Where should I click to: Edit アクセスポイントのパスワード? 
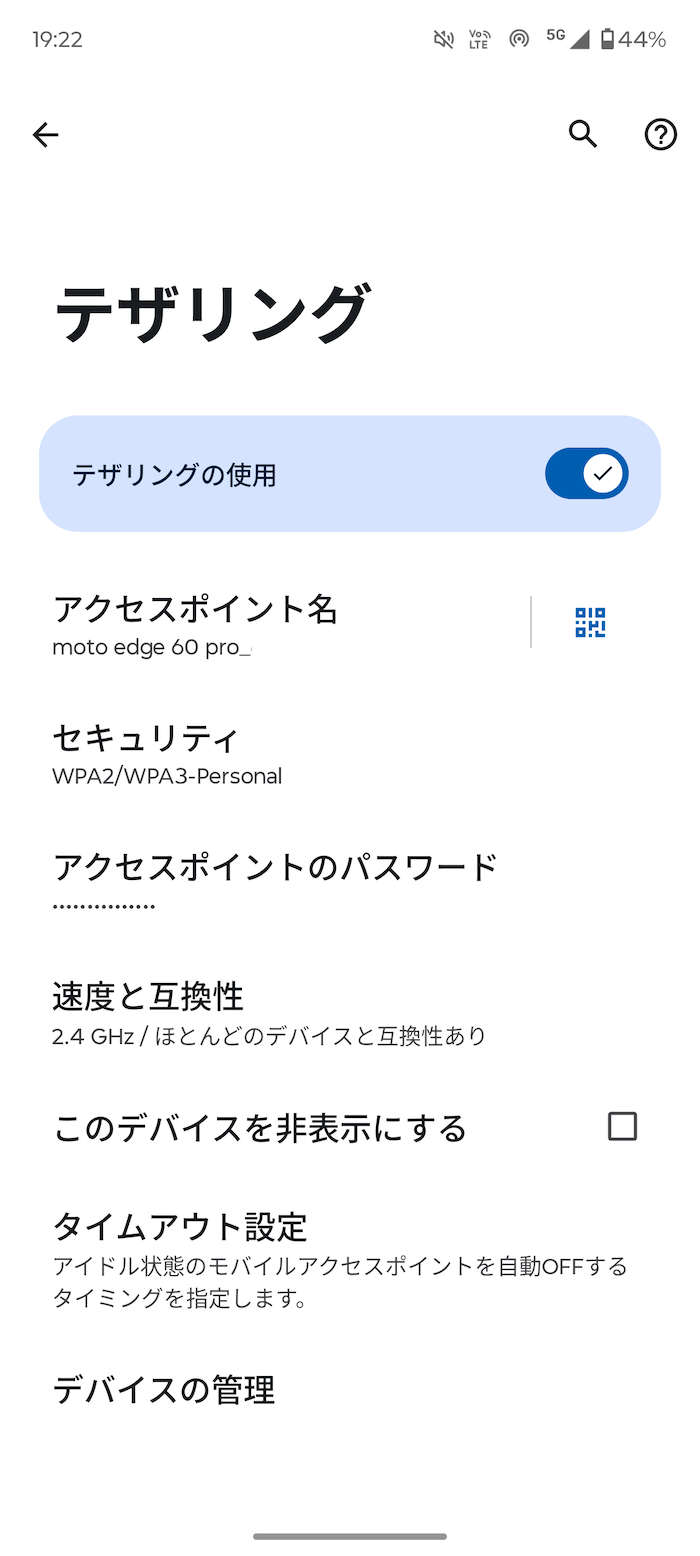tap(350, 882)
